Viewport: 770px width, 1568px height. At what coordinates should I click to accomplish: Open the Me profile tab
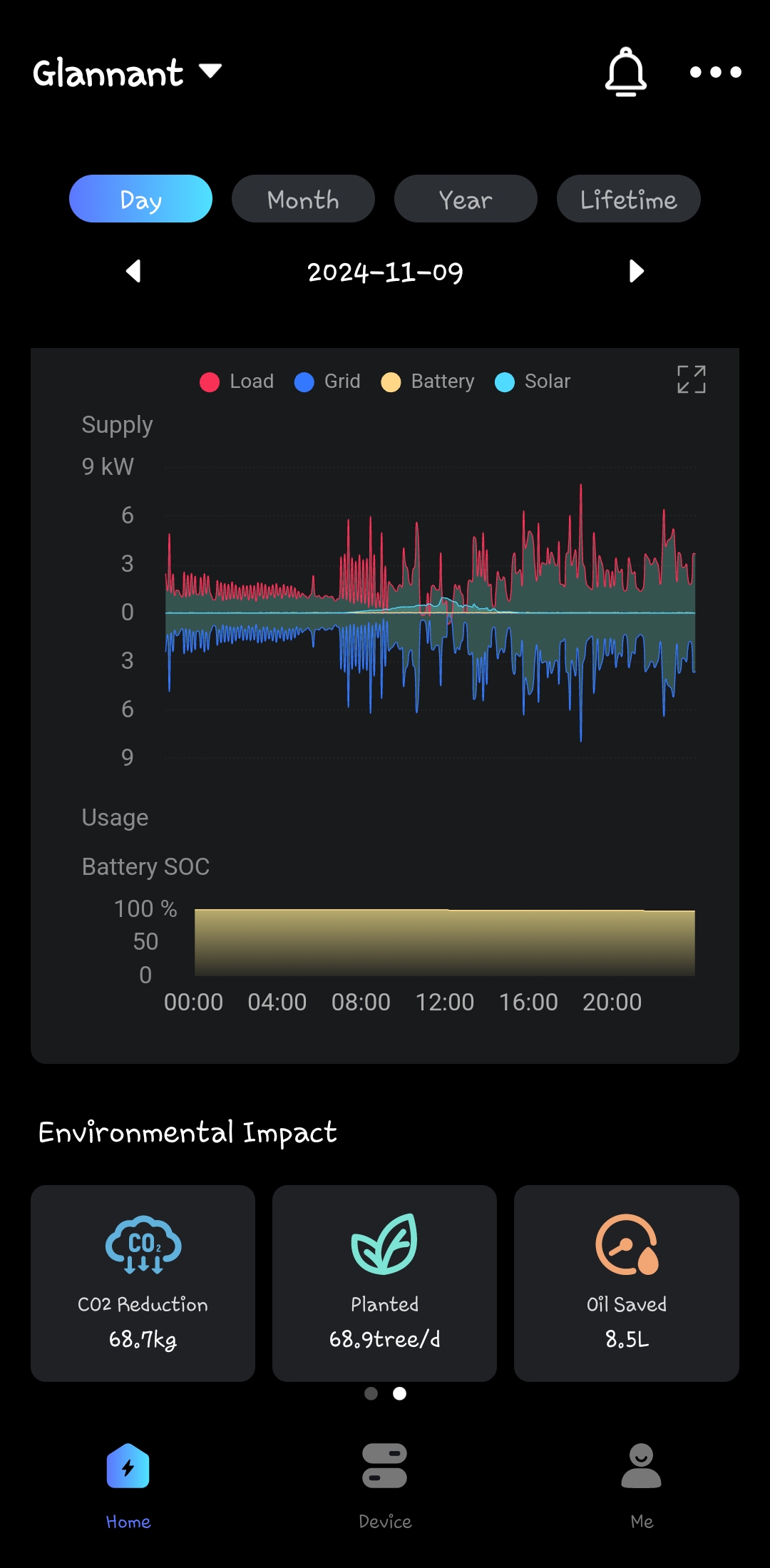coord(642,1483)
